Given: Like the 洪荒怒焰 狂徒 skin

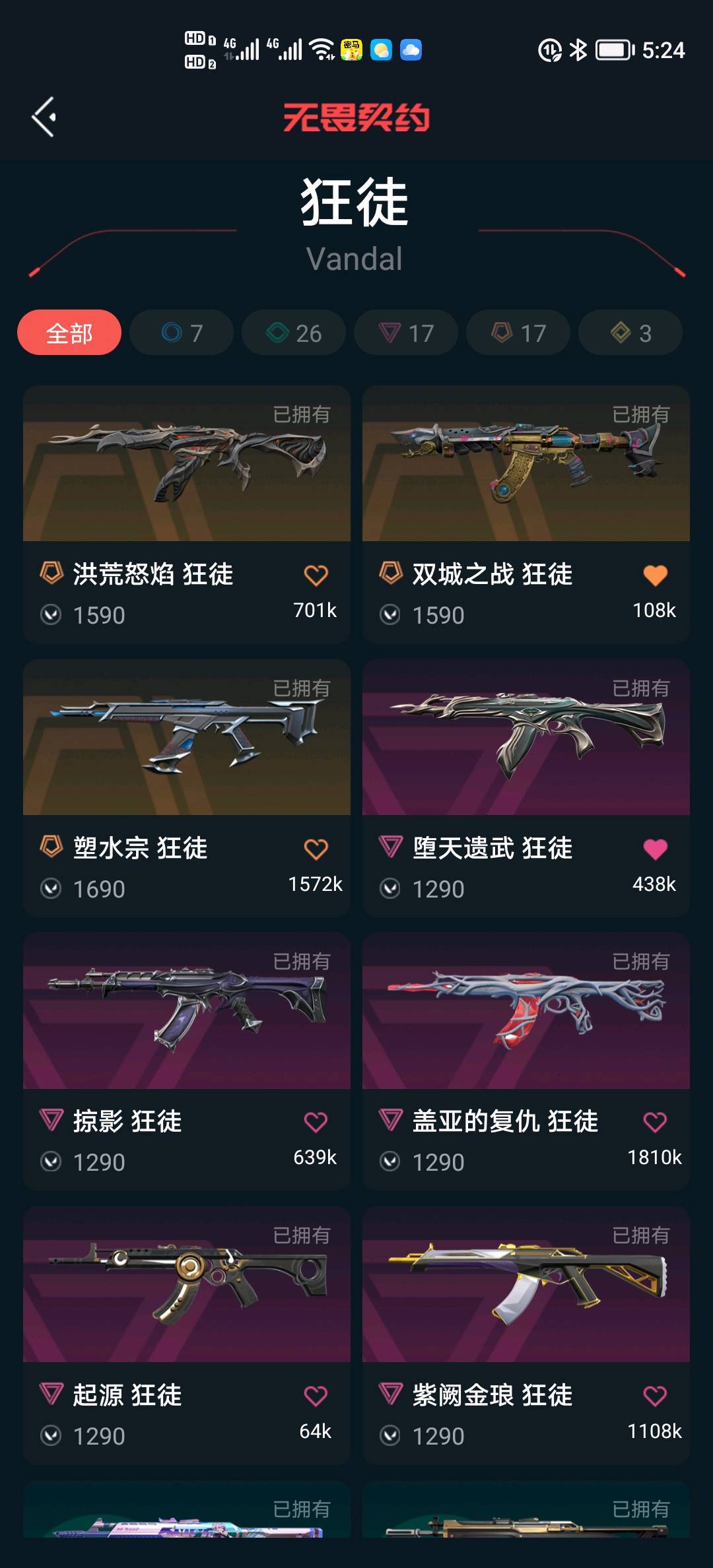Looking at the screenshot, I should pos(316,575).
